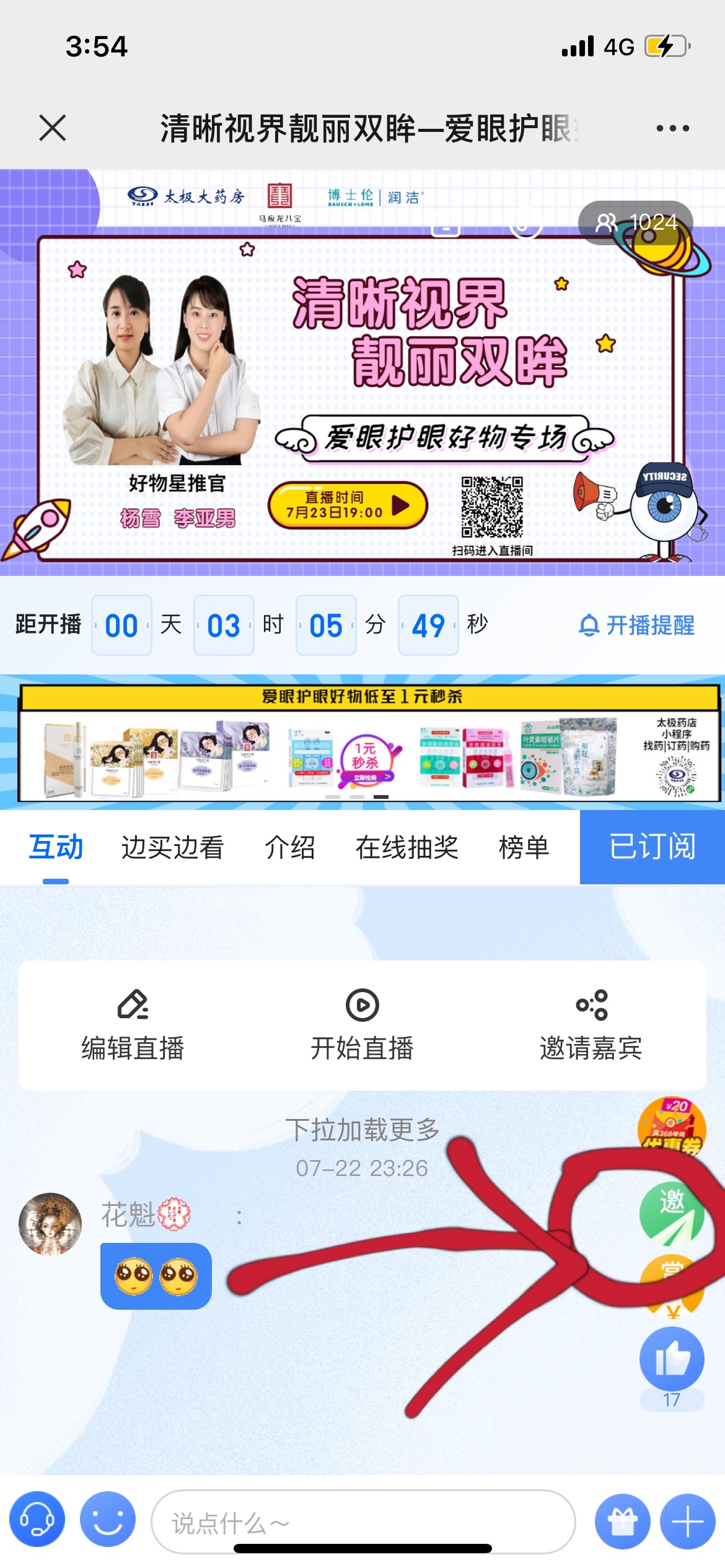Screen dimensions: 725x1568
Task: Switch to the 边买边看 tab
Action: pyautogui.click(x=172, y=847)
